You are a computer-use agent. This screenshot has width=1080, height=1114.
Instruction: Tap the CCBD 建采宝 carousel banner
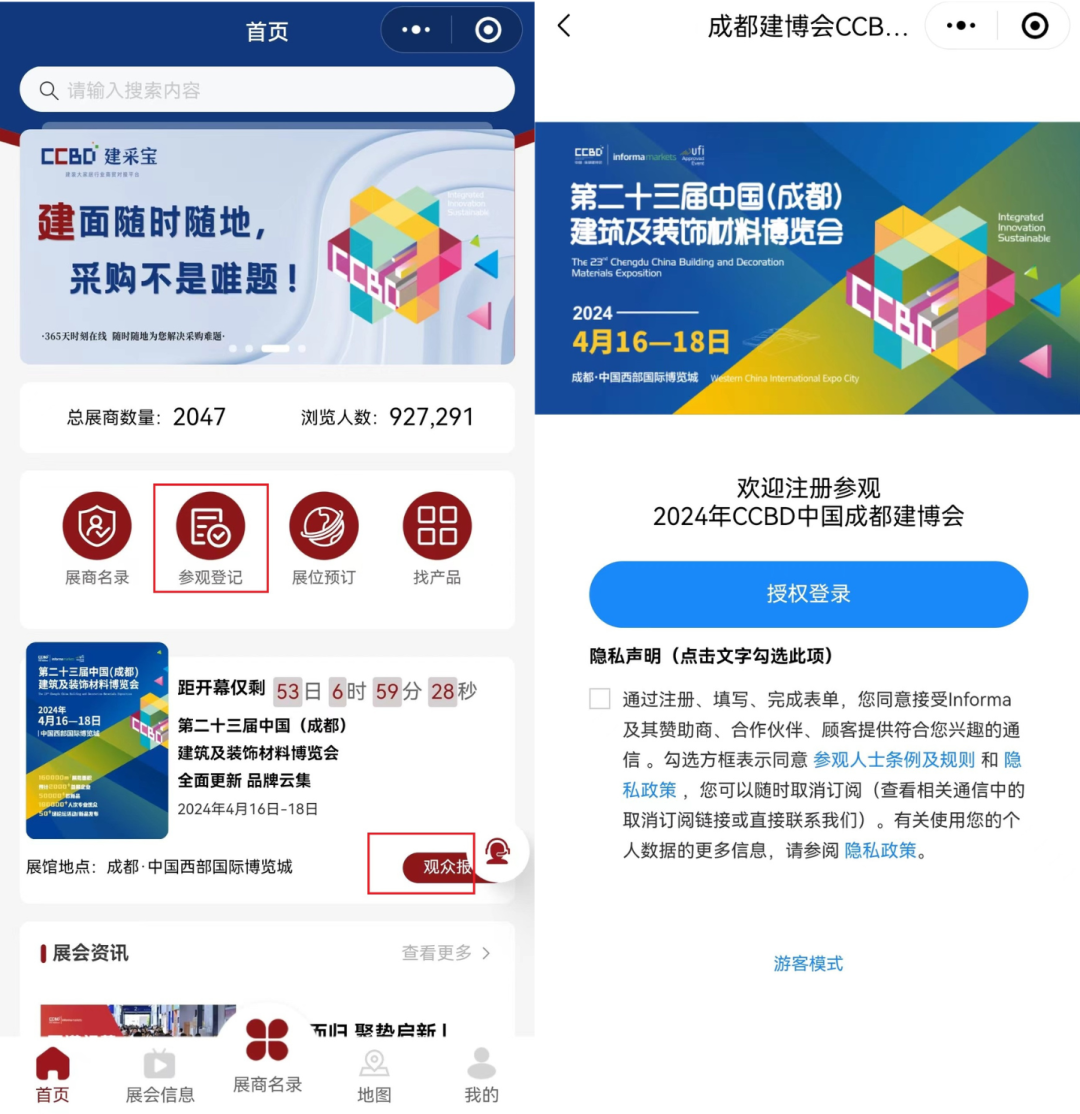click(x=267, y=247)
